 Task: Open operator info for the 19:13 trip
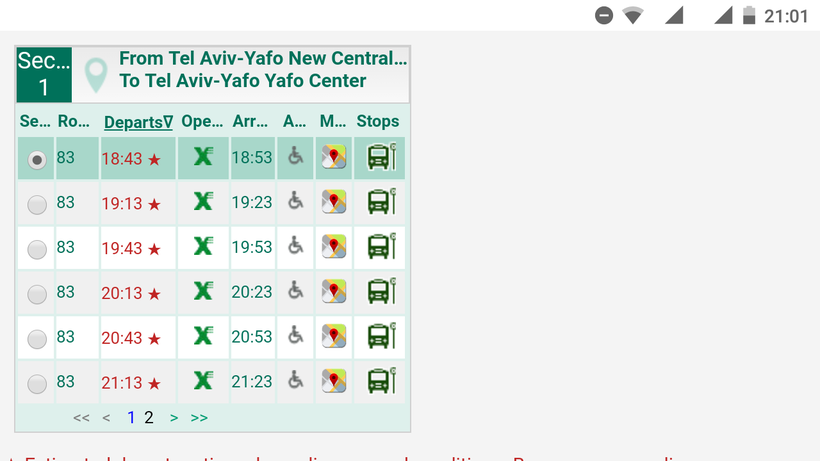click(204, 202)
